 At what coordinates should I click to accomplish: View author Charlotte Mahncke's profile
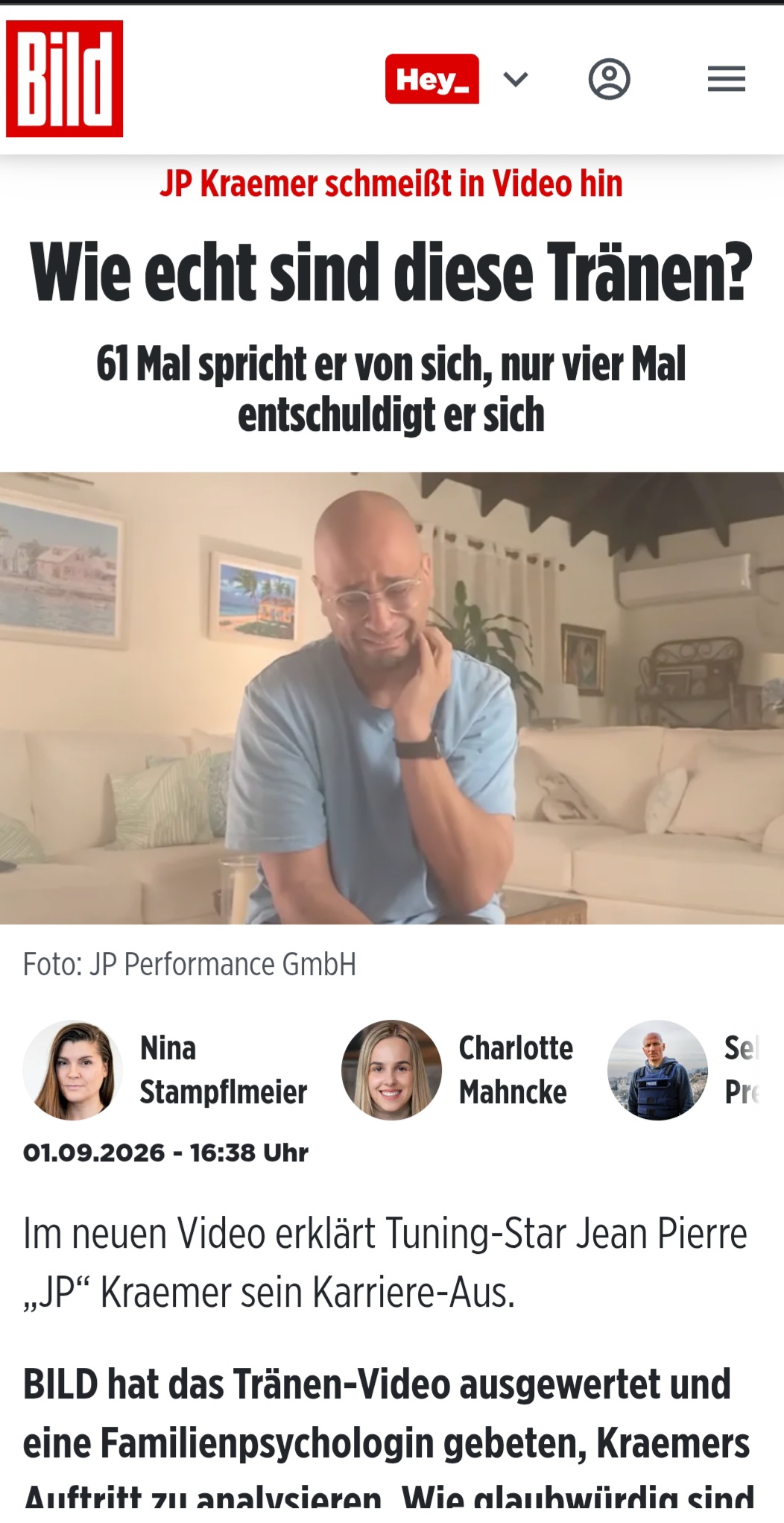pos(458,1070)
